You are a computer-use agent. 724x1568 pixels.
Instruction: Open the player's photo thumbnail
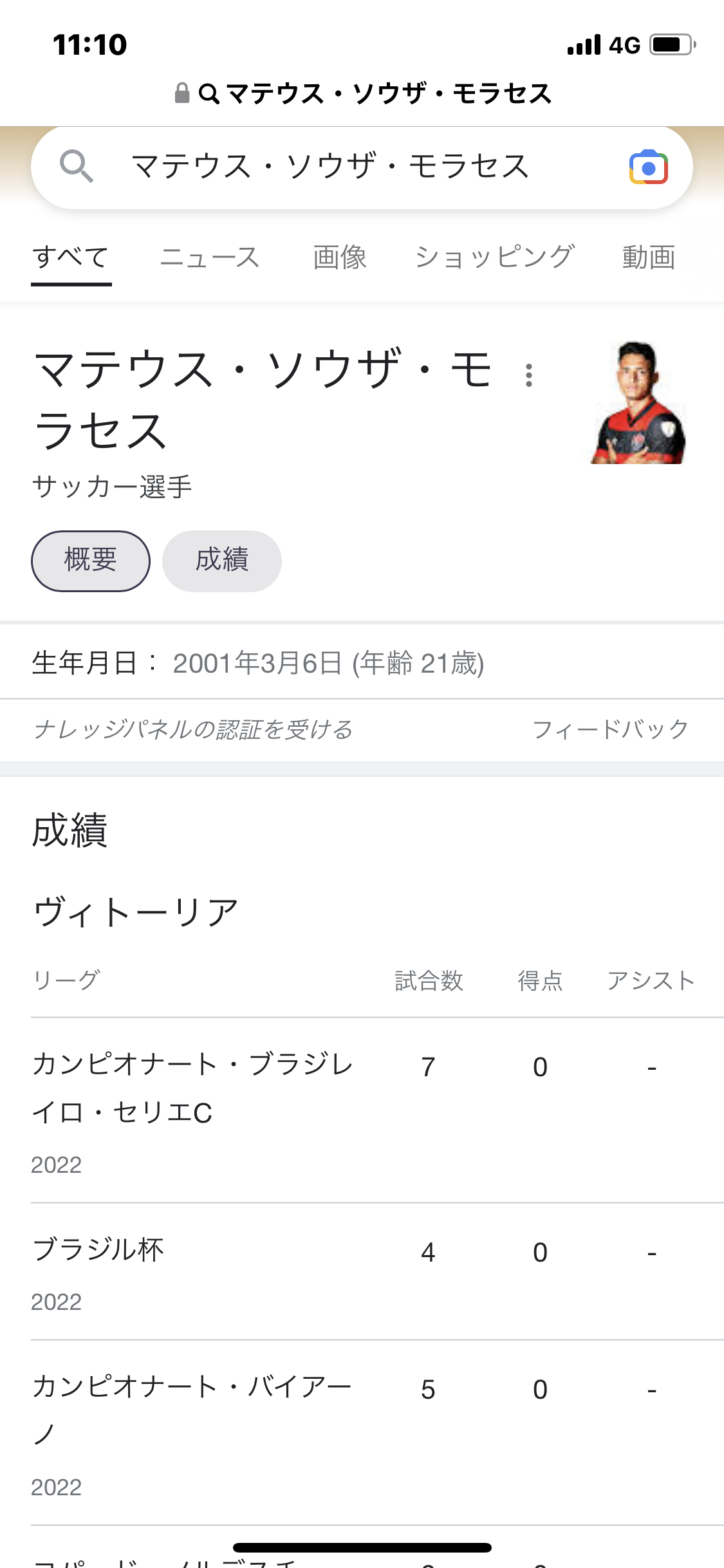(638, 402)
